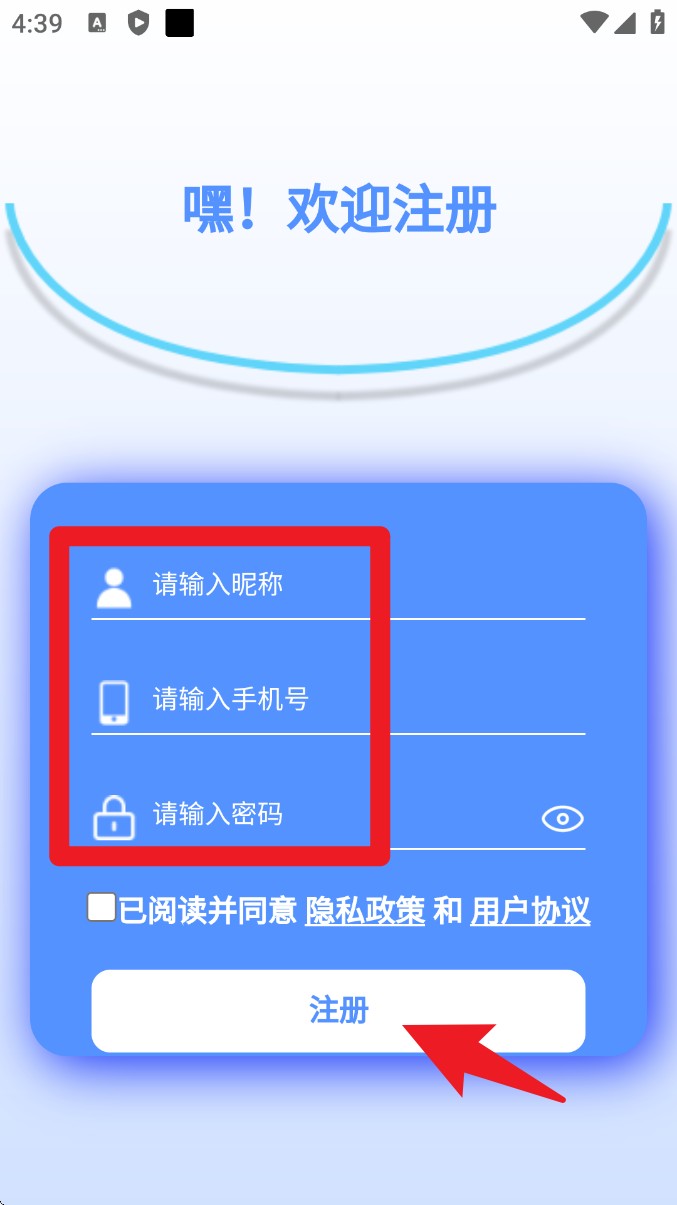The width and height of the screenshot is (677, 1205).
Task: Check the 已阅读并同意 agreement checkbox
Action: [102, 907]
